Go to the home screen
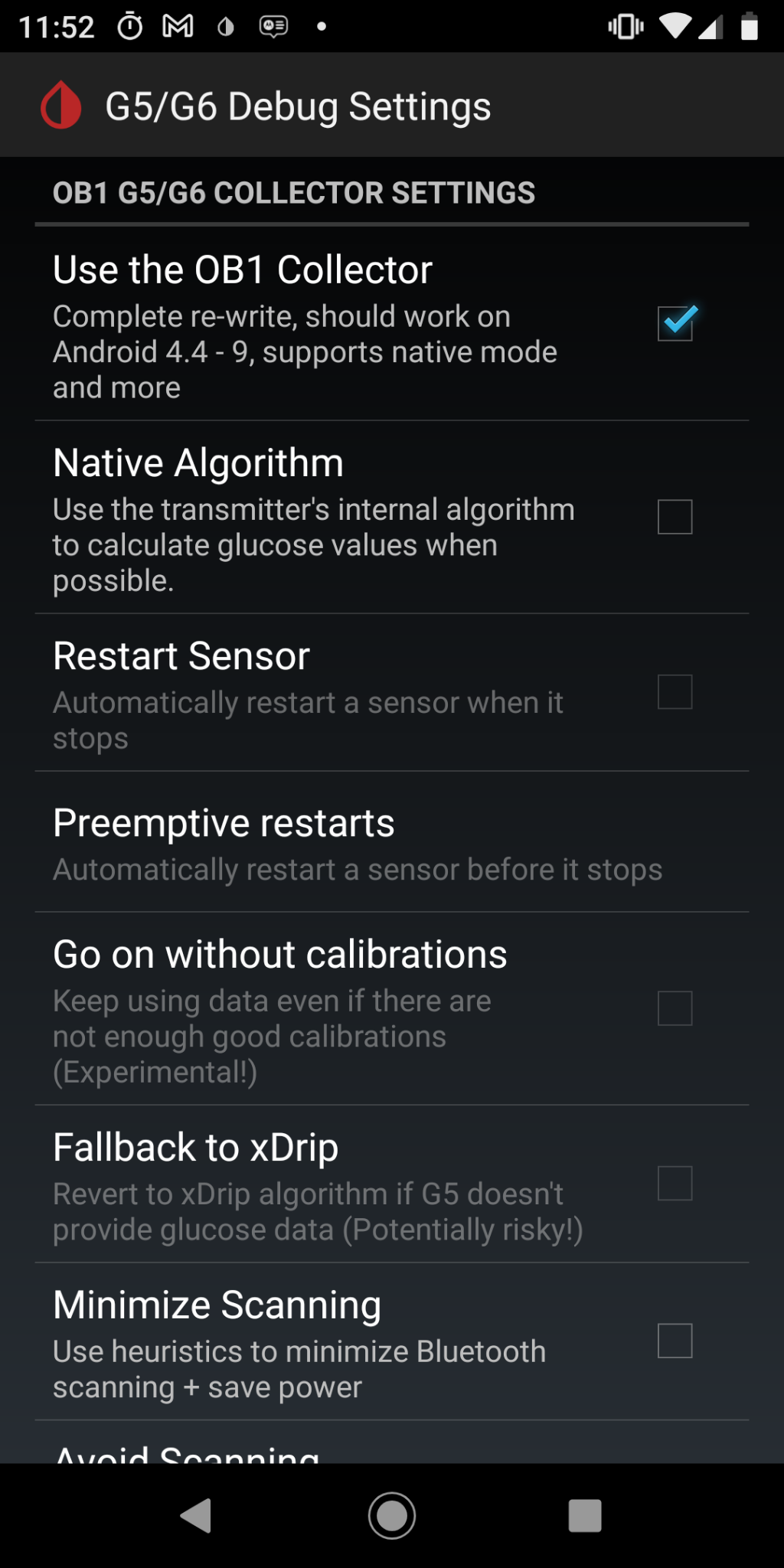 point(392,1515)
